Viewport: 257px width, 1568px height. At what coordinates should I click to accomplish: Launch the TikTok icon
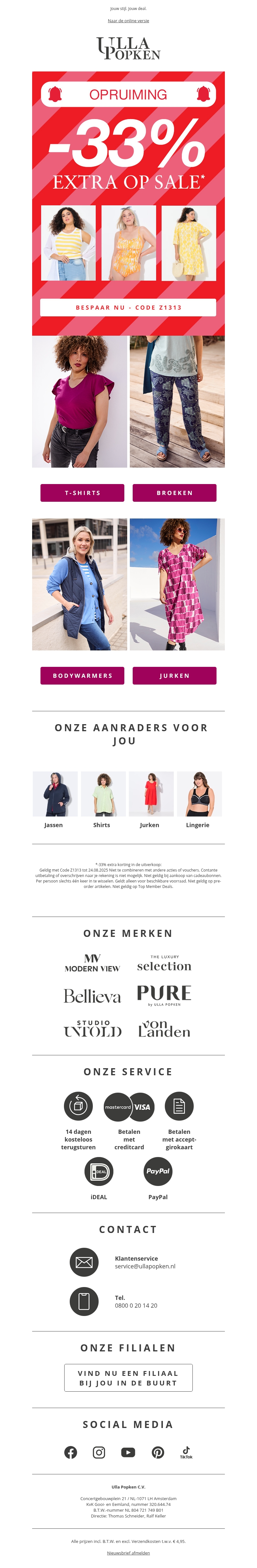[186, 1452]
